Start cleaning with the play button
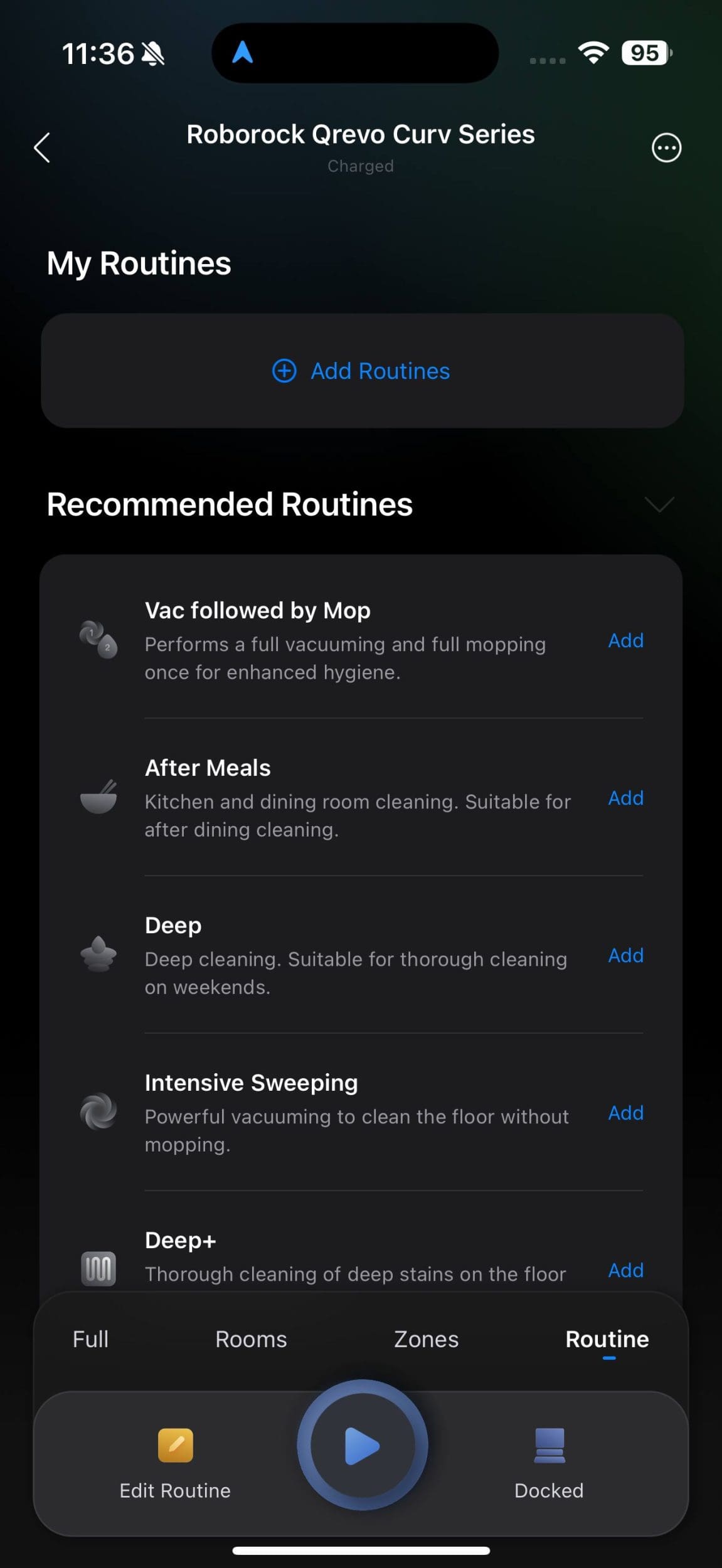This screenshot has height=1568, width=722. pyautogui.click(x=362, y=1445)
